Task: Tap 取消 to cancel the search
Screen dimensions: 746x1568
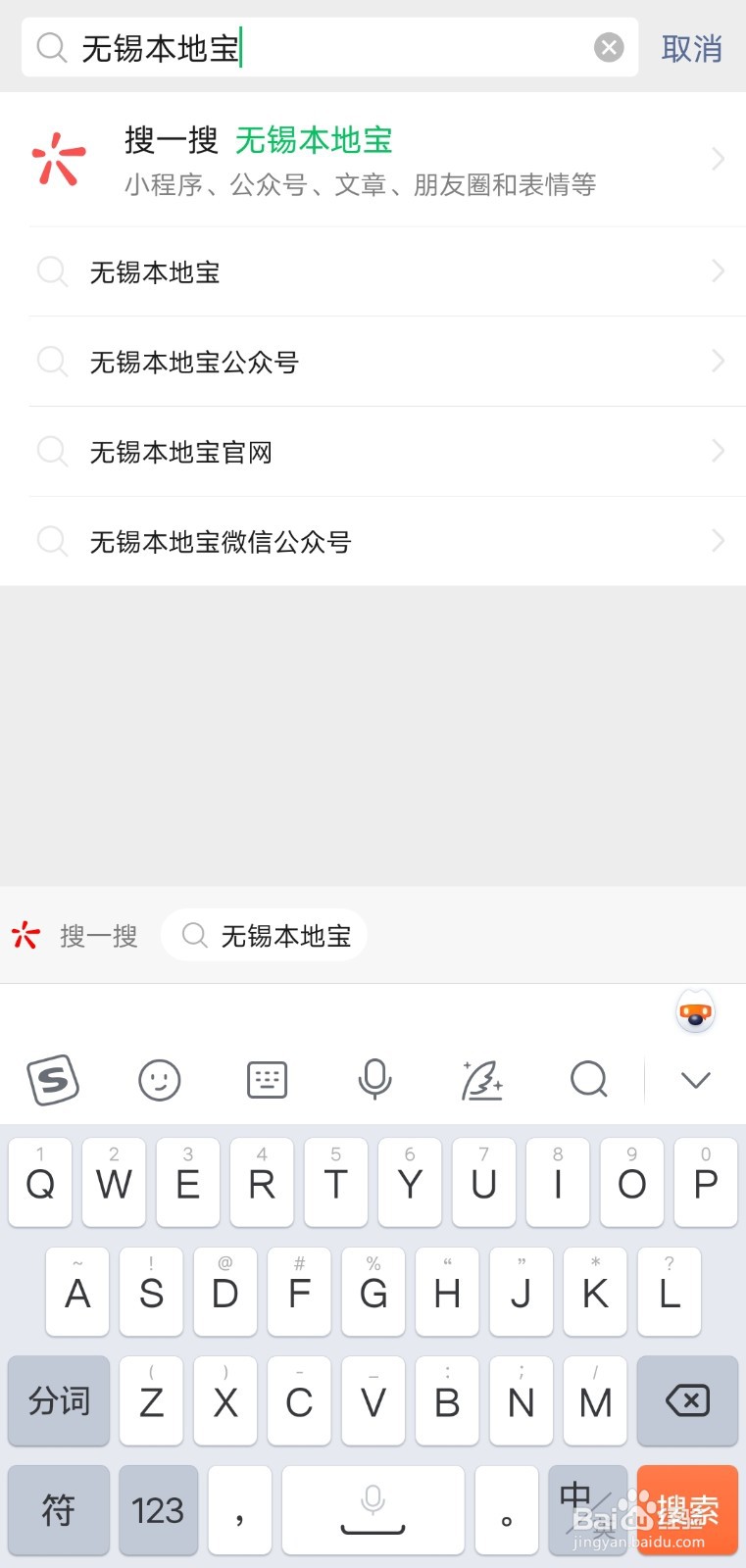Action: click(691, 48)
